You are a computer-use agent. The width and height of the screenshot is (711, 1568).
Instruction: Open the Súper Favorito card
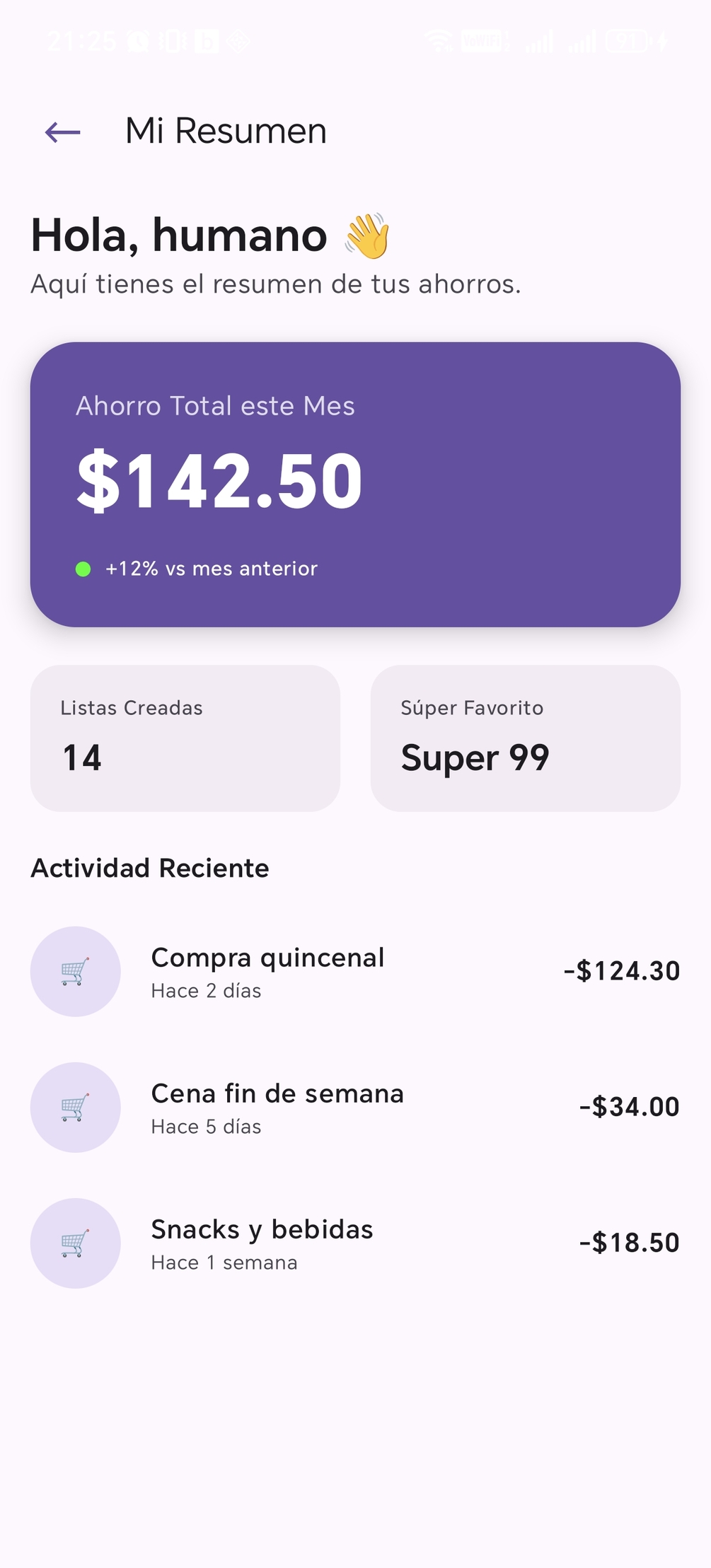tap(525, 738)
